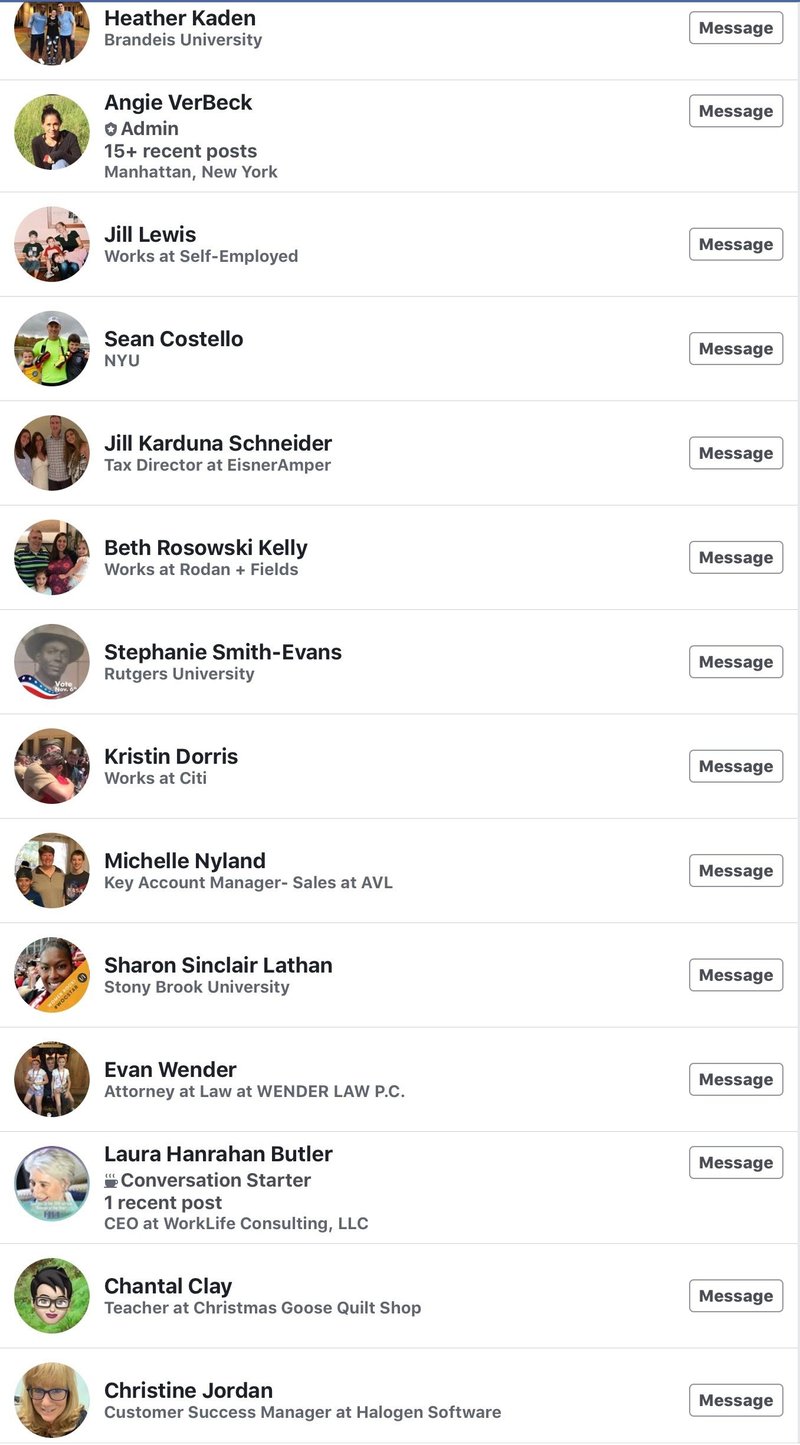
Task: Message Kristin Dorris
Action: coord(736,766)
